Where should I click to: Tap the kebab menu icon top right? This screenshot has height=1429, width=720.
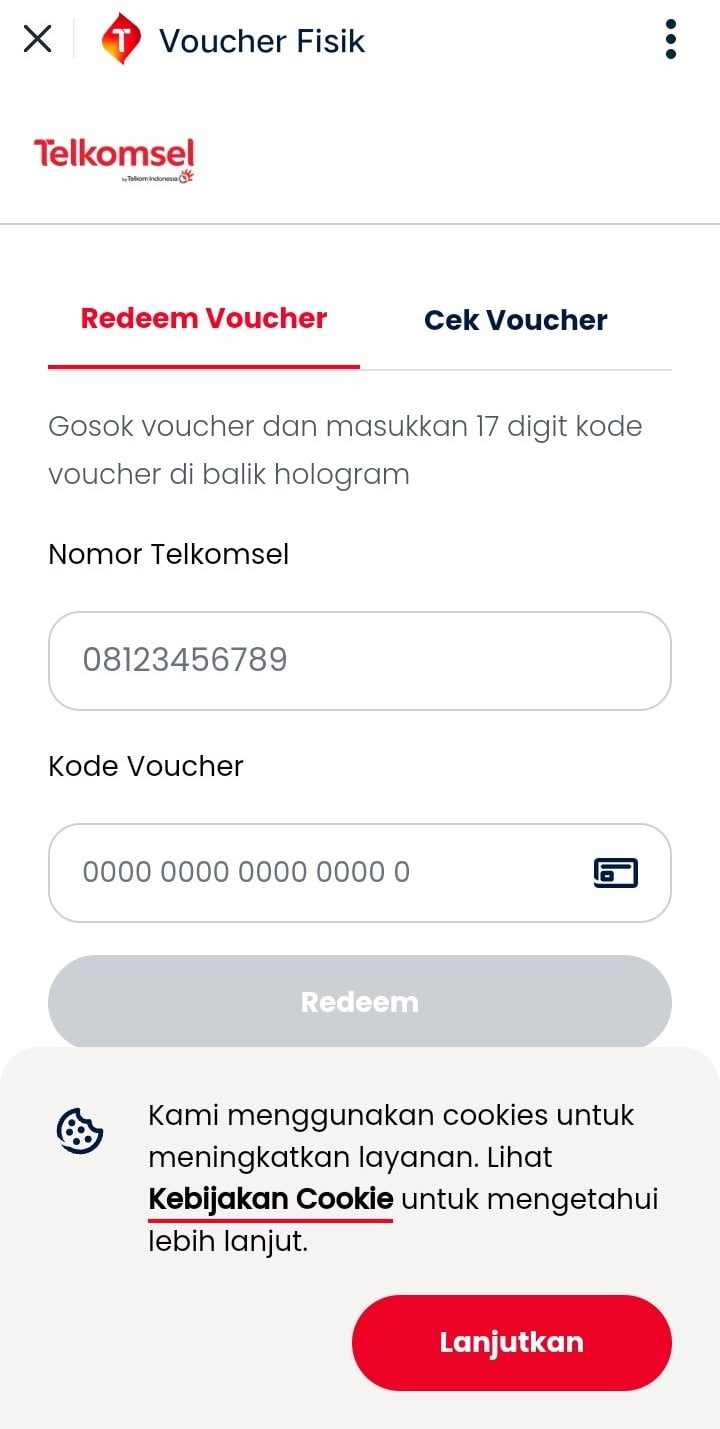670,38
